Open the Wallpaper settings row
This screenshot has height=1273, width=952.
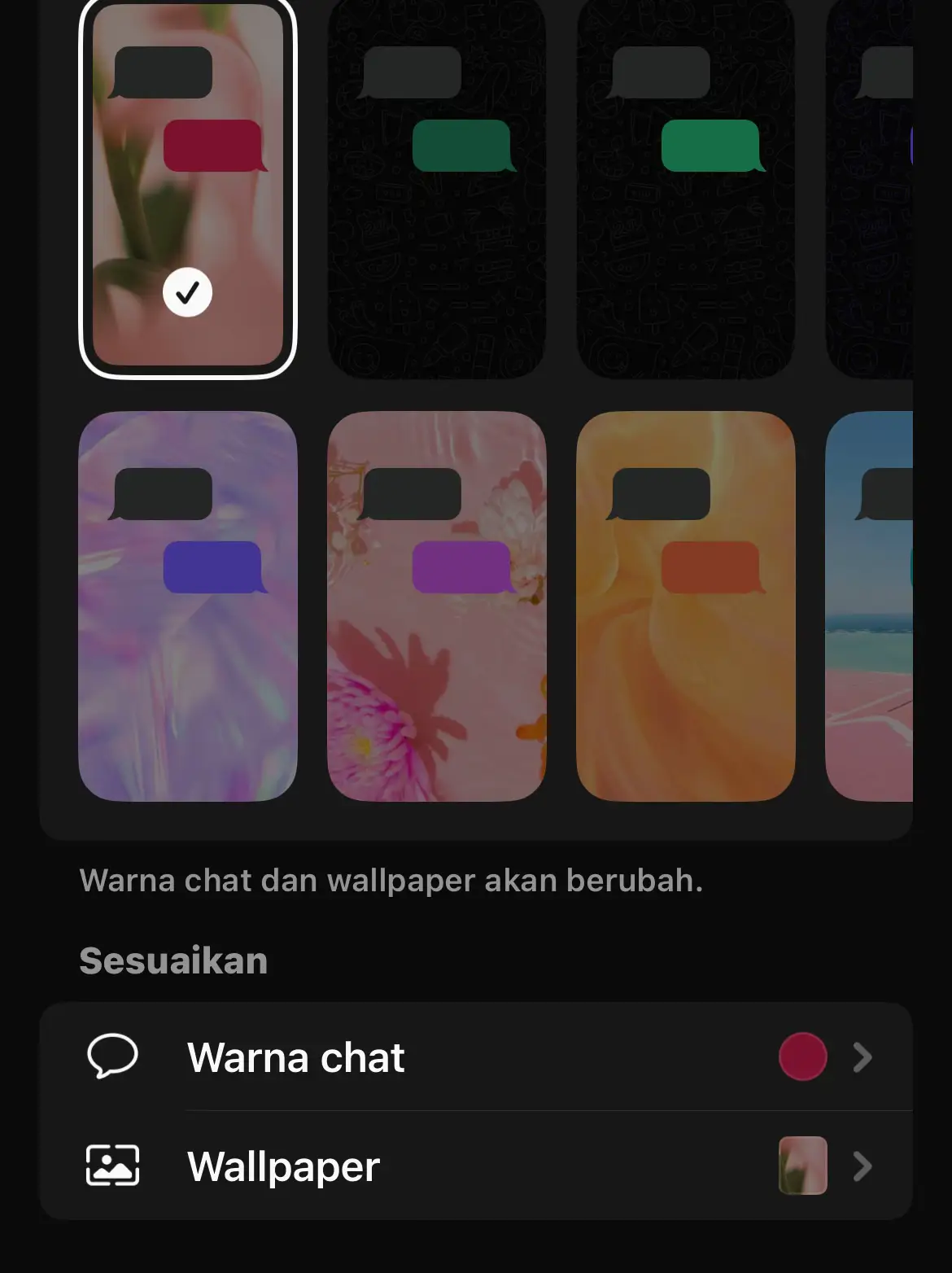coord(476,1166)
